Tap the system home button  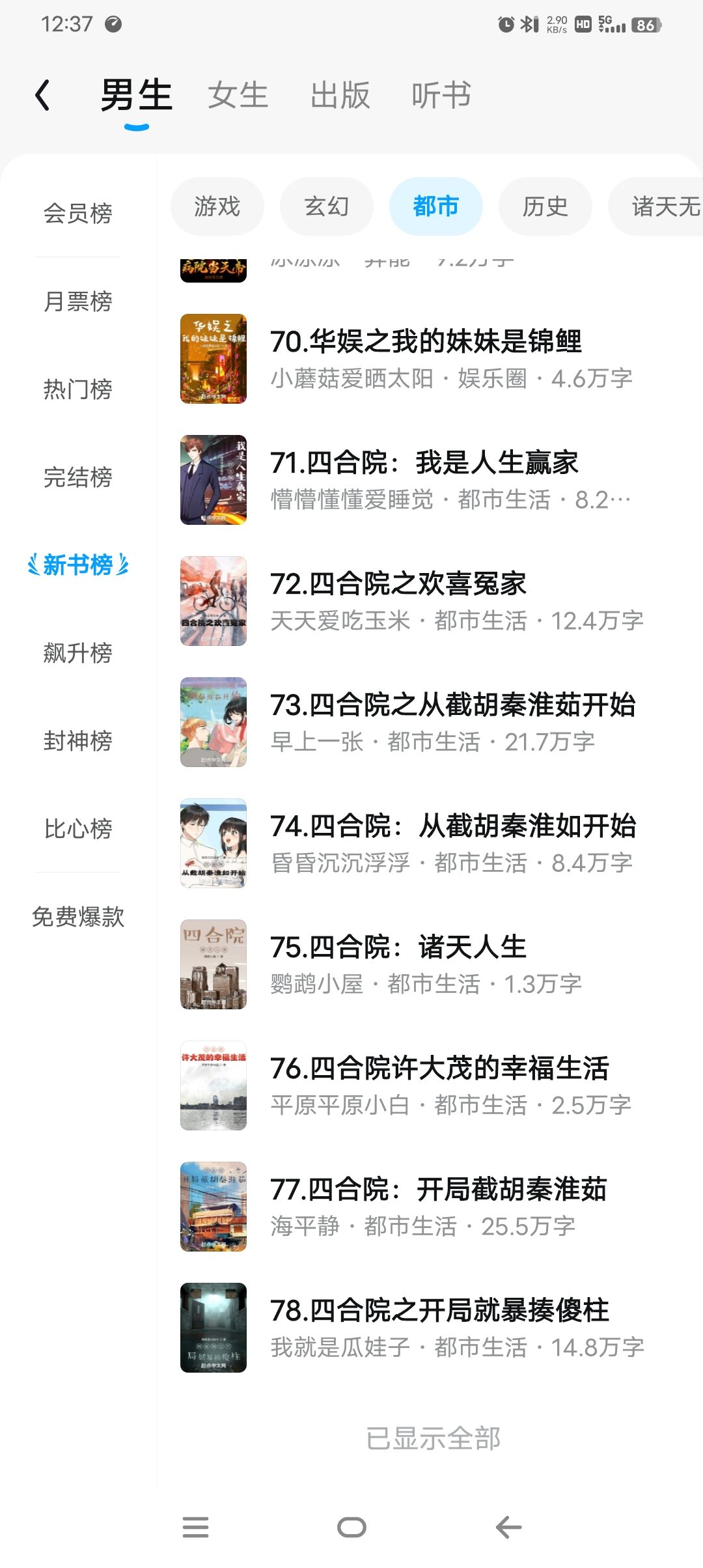coord(351,1527)
